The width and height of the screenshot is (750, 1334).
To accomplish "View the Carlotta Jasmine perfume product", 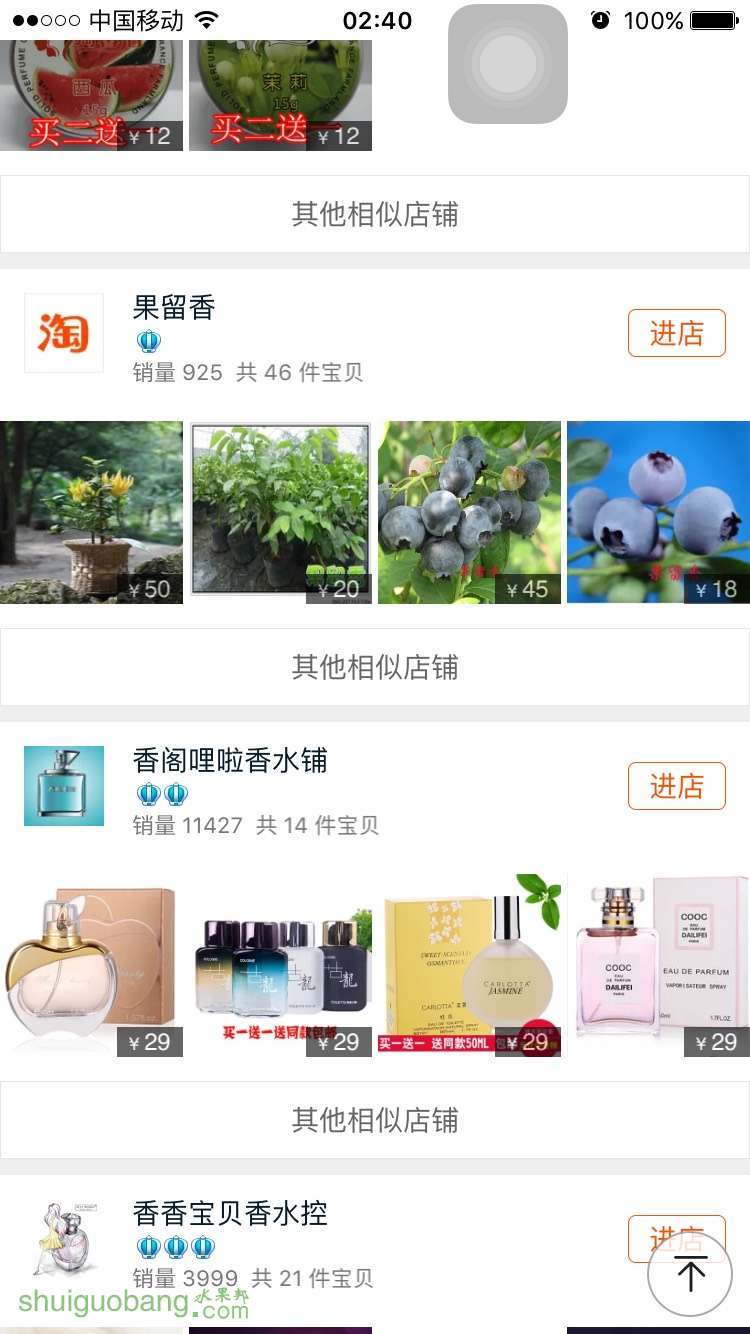I will click(469, 965).
